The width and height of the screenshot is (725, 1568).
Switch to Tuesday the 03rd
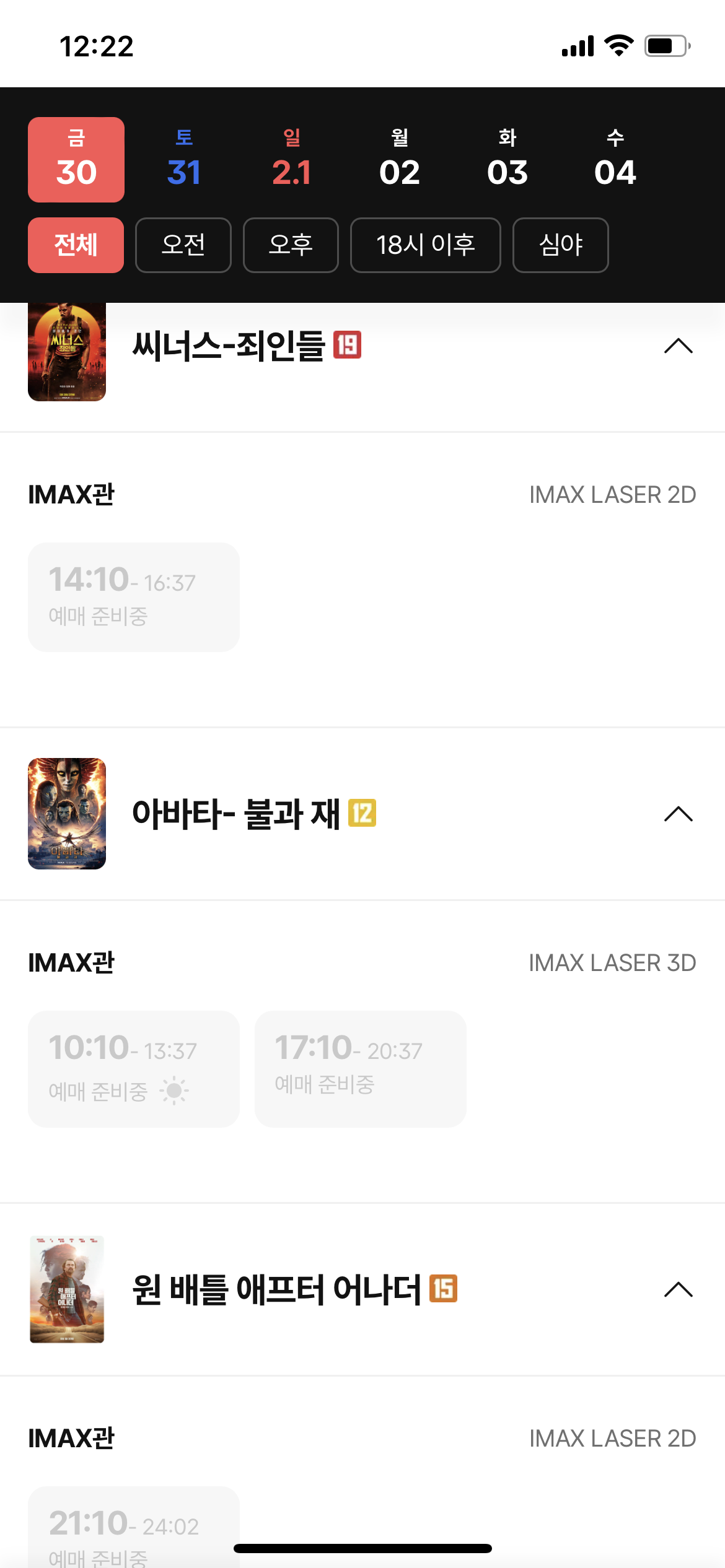tap(507, 160)
